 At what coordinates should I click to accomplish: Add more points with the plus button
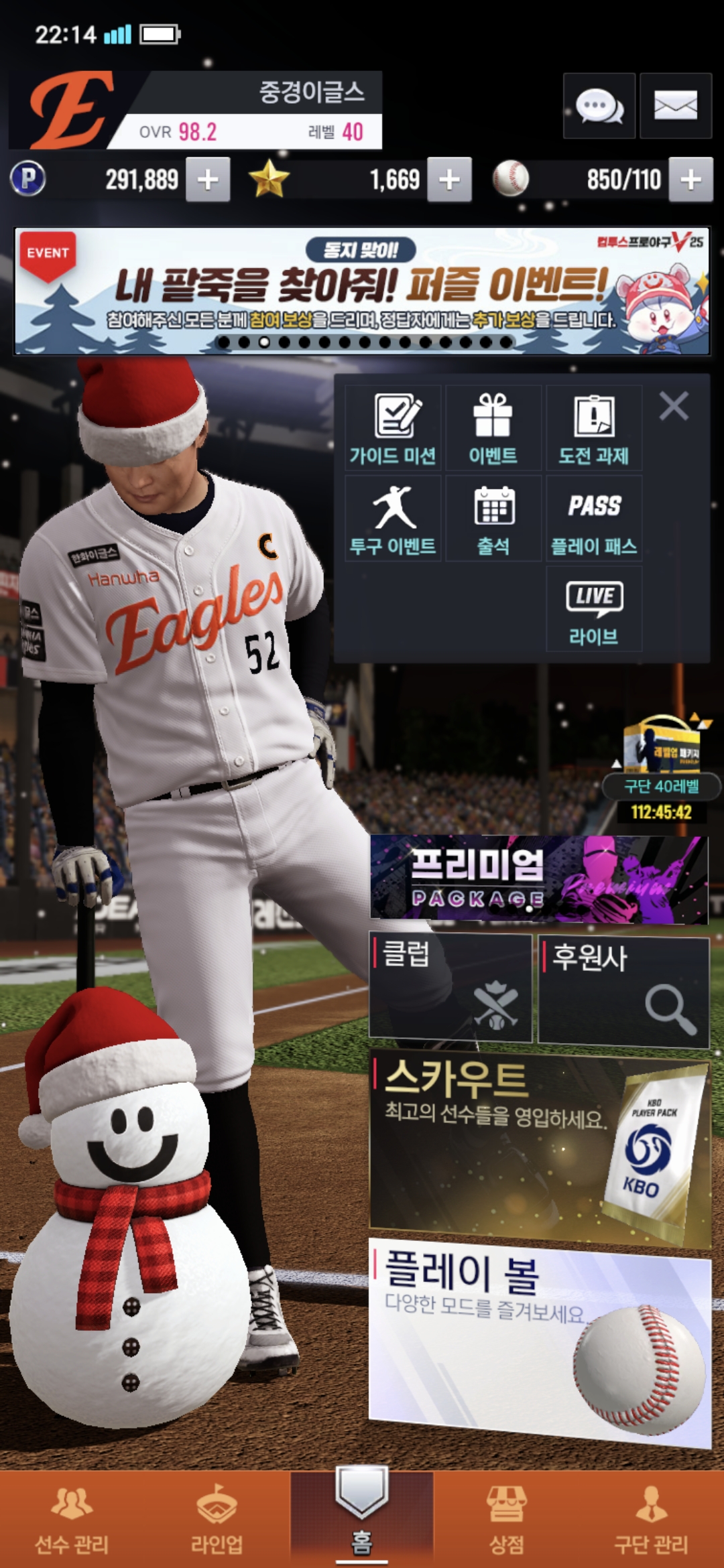tap(208, 180)
